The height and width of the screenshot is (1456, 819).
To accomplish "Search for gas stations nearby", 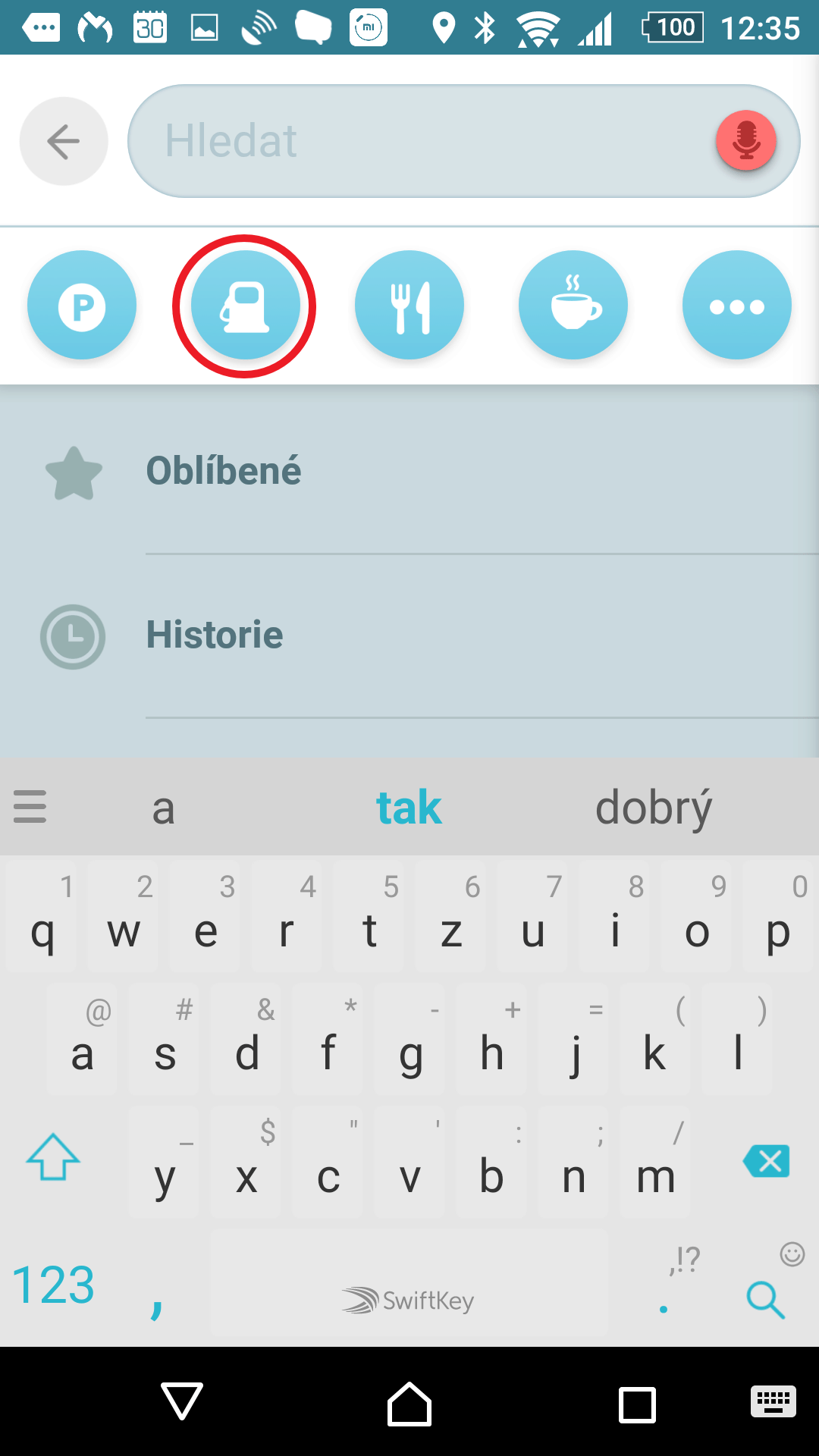I will click(245, 306).
